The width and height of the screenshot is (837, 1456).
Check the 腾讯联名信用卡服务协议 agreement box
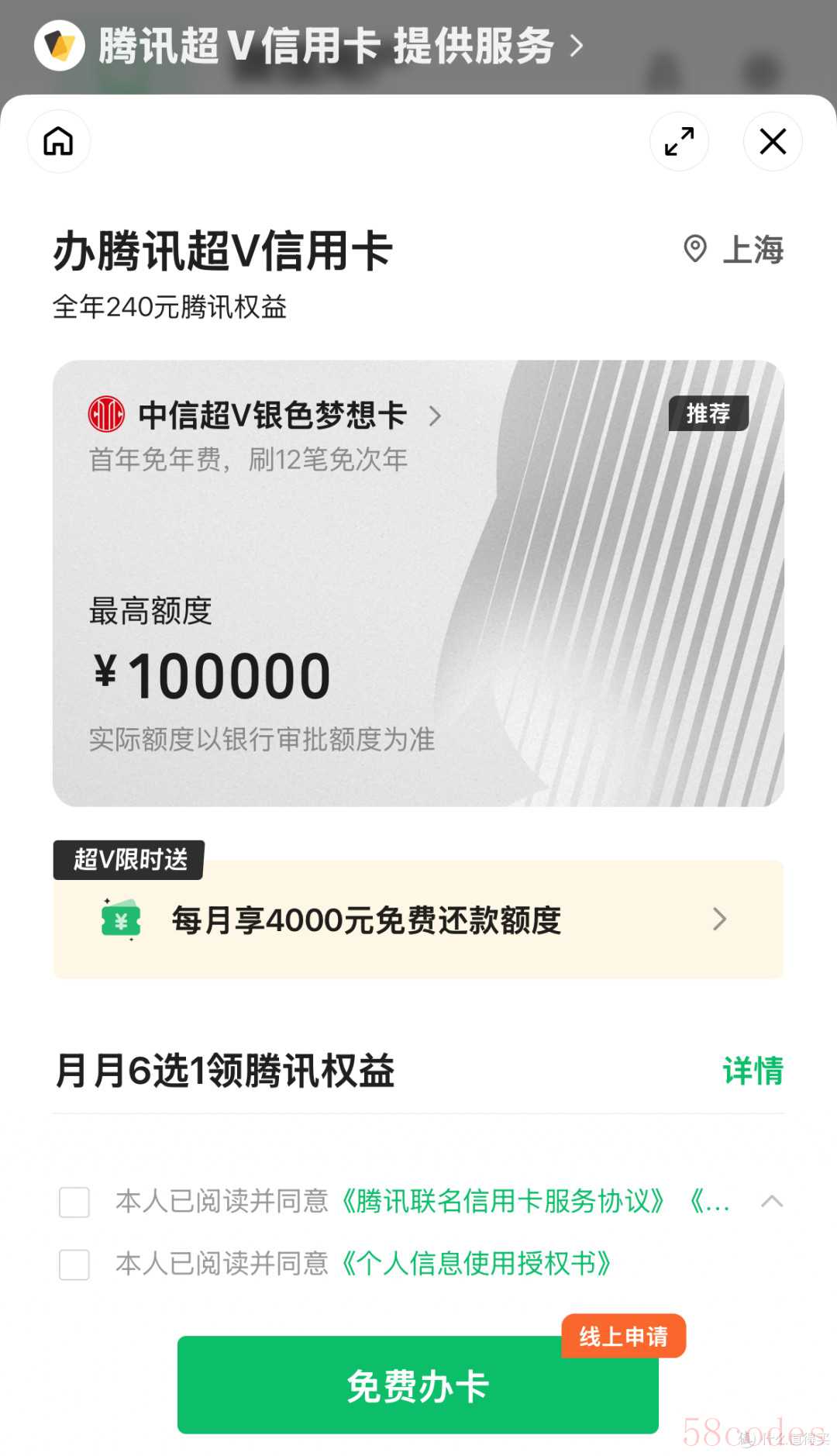click(74, 1202)
